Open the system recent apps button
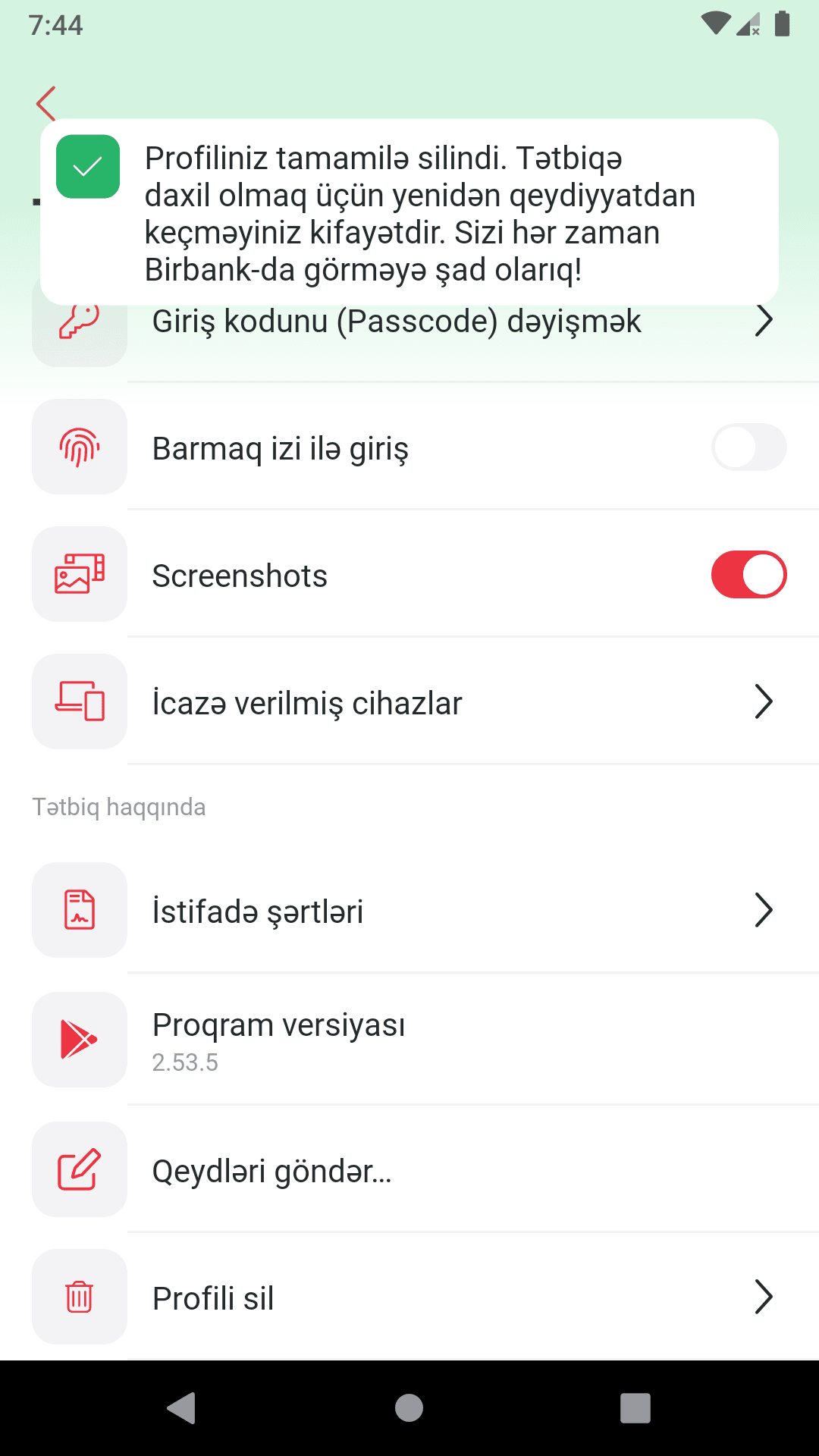 635,1408
